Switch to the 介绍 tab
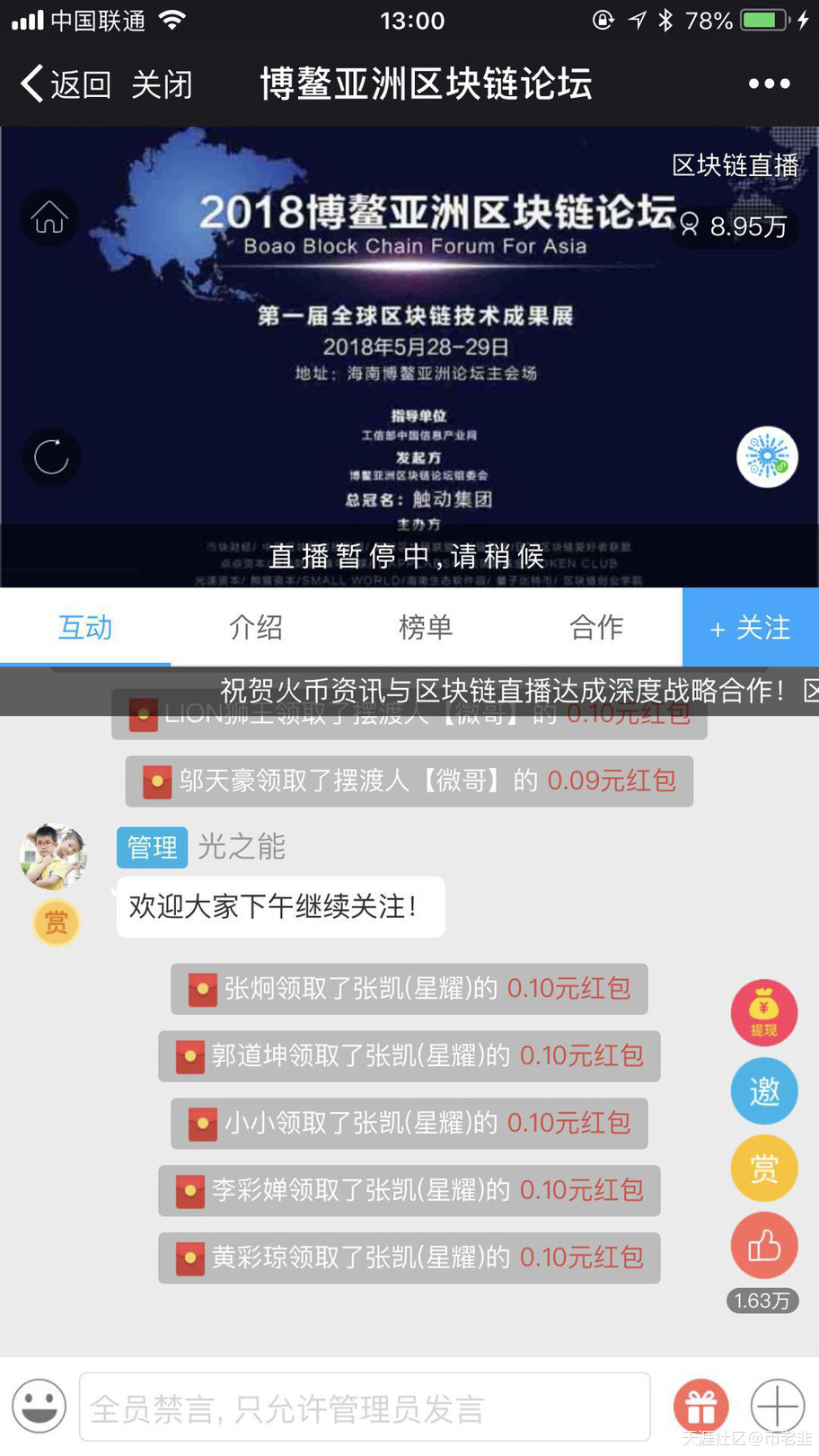 256,627
